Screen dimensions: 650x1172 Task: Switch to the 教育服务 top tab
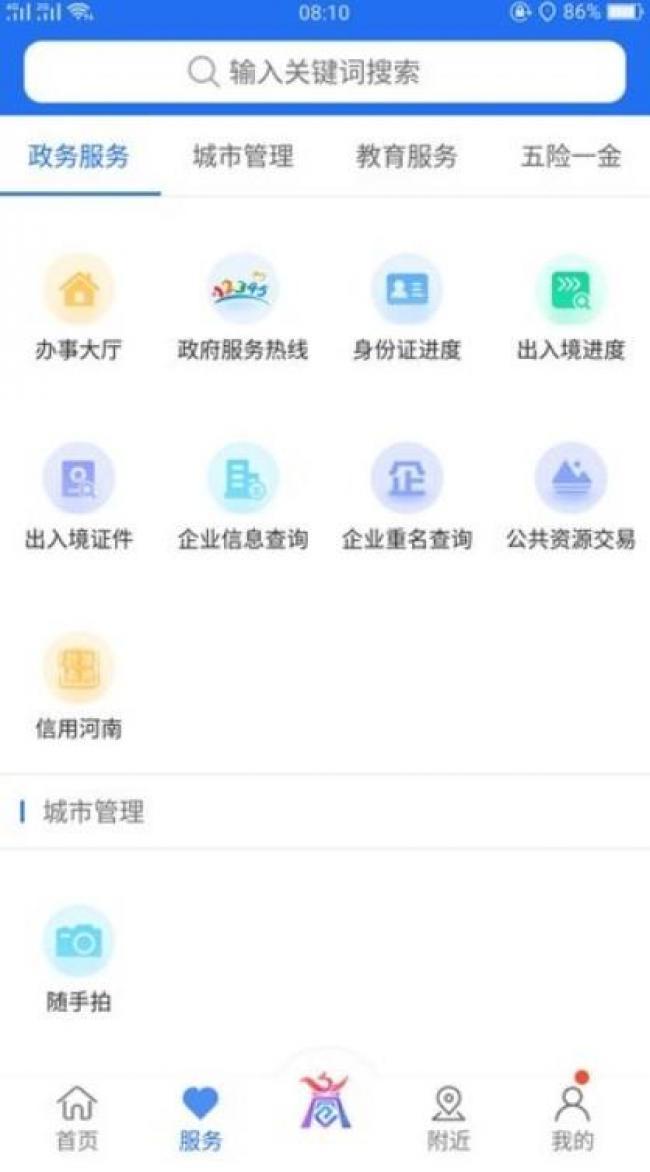406,156
